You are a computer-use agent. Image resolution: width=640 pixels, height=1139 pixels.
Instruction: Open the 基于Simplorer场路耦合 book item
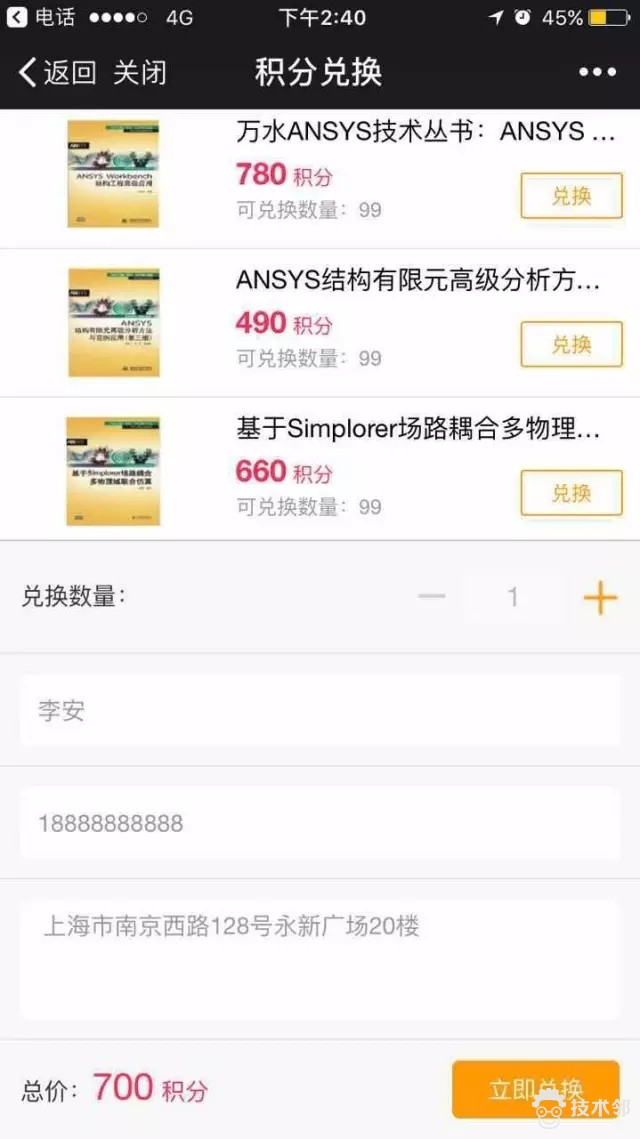[418, 430]
